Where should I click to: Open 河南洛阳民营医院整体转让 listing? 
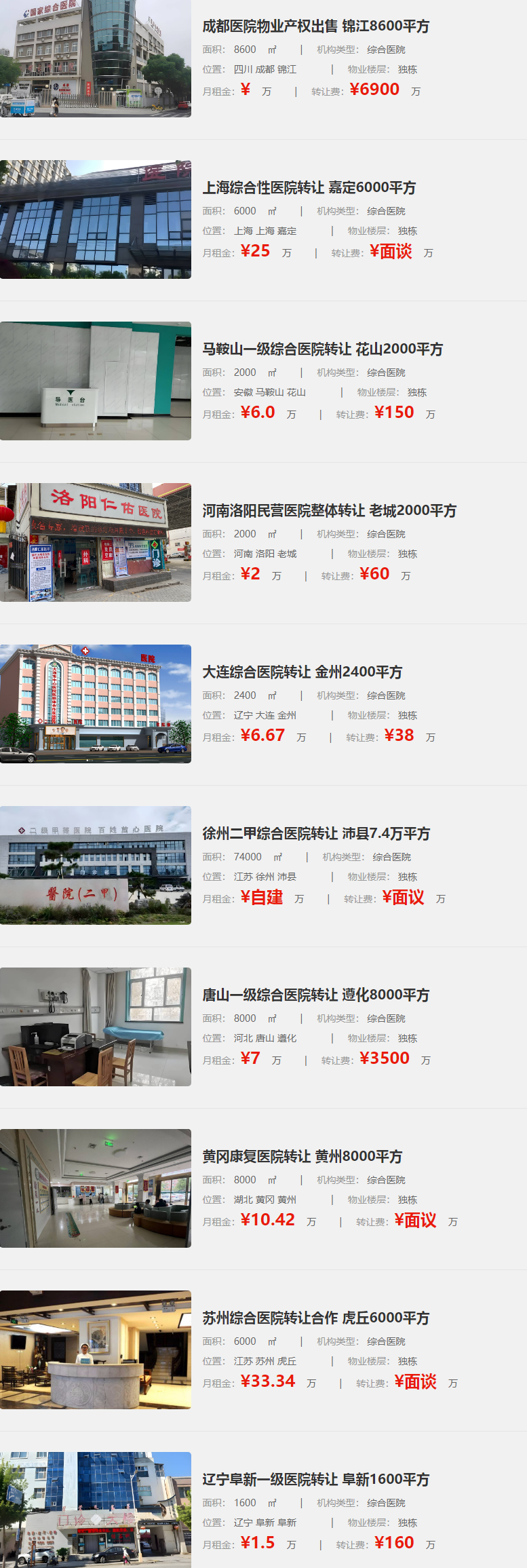[x=329, y=511]
